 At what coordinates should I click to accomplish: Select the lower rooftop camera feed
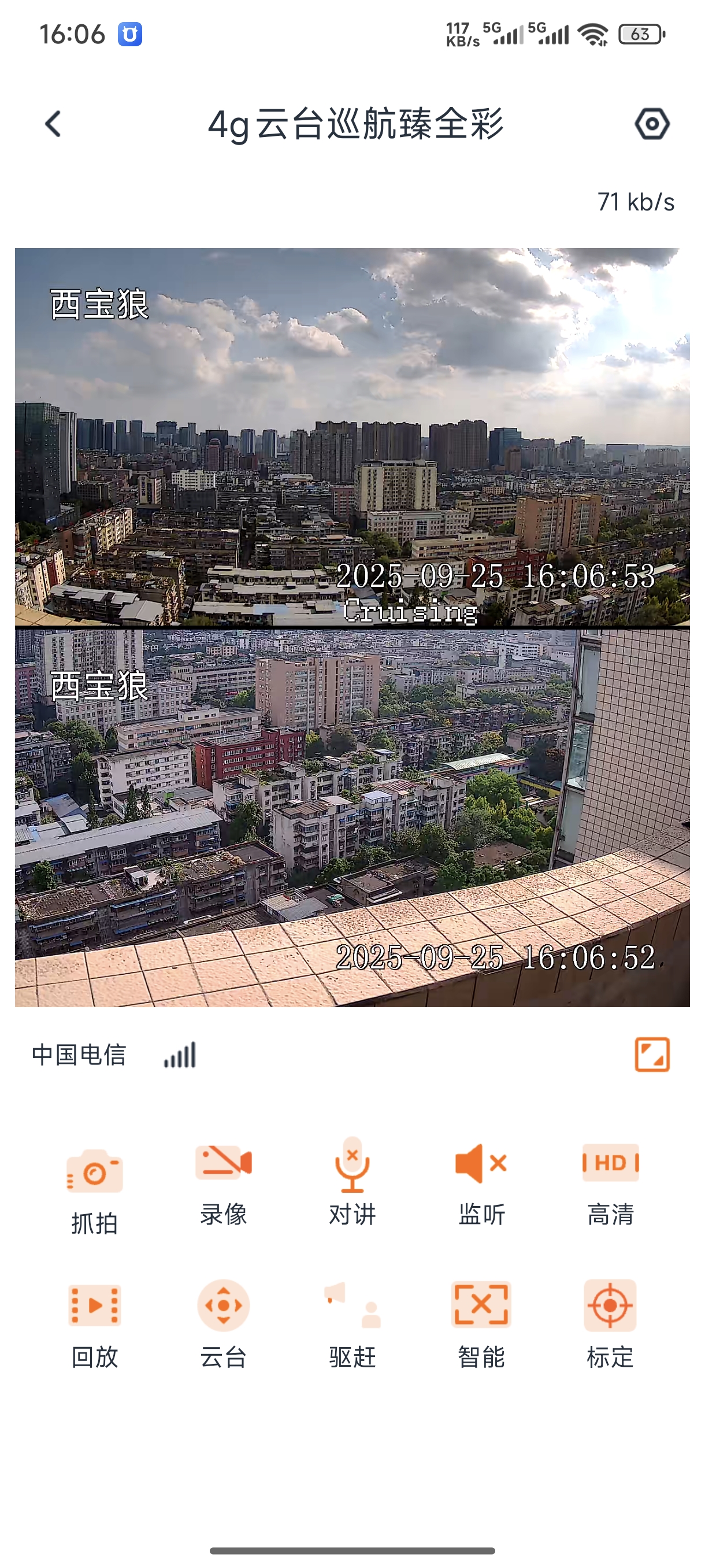352,818
